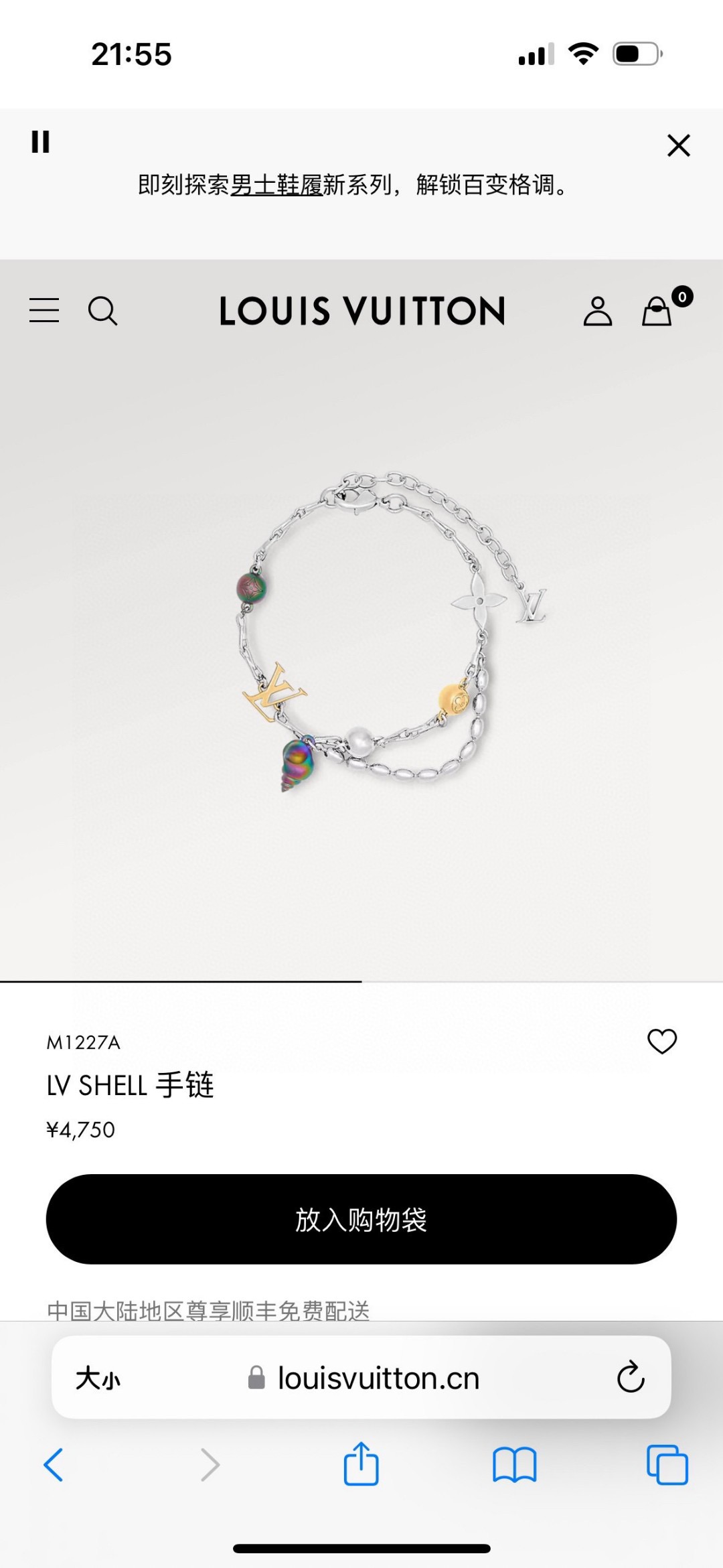Add LV SHELL bracelet to wishlist

(x=662, y=1042)
